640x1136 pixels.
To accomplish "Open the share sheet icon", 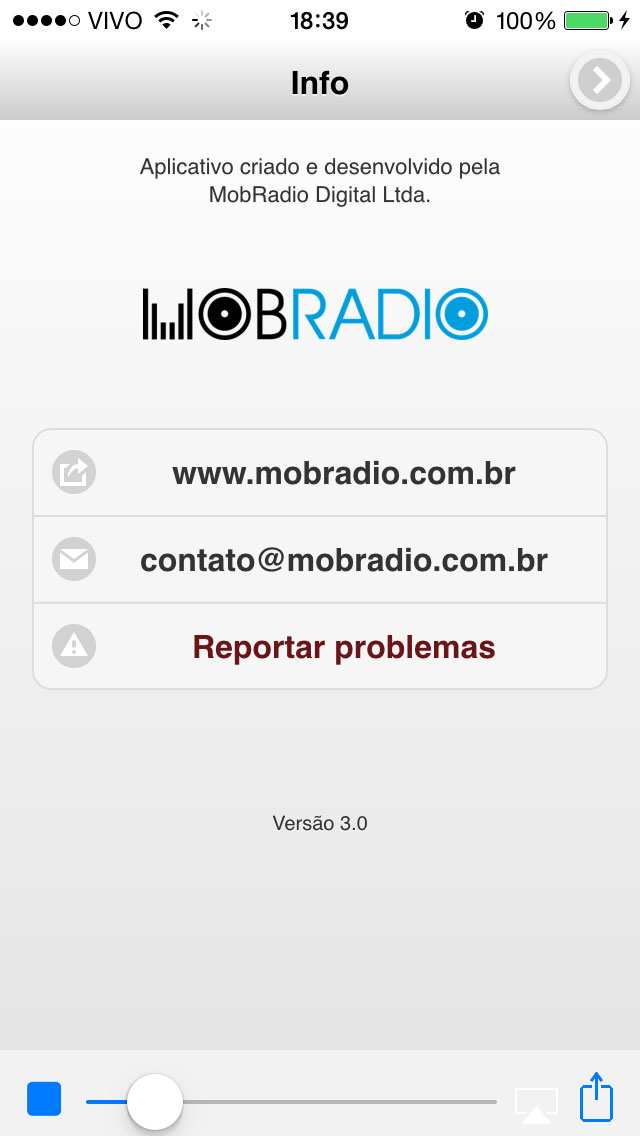I will click(x=596, y=1098).
